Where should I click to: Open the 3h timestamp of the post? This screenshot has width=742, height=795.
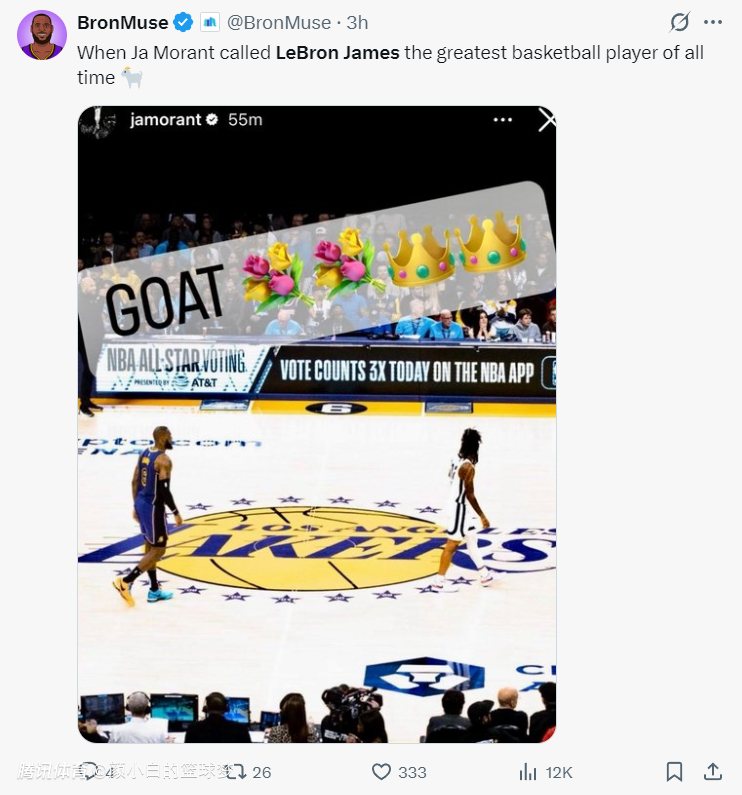pyautogui.click(x=358, y=23)
